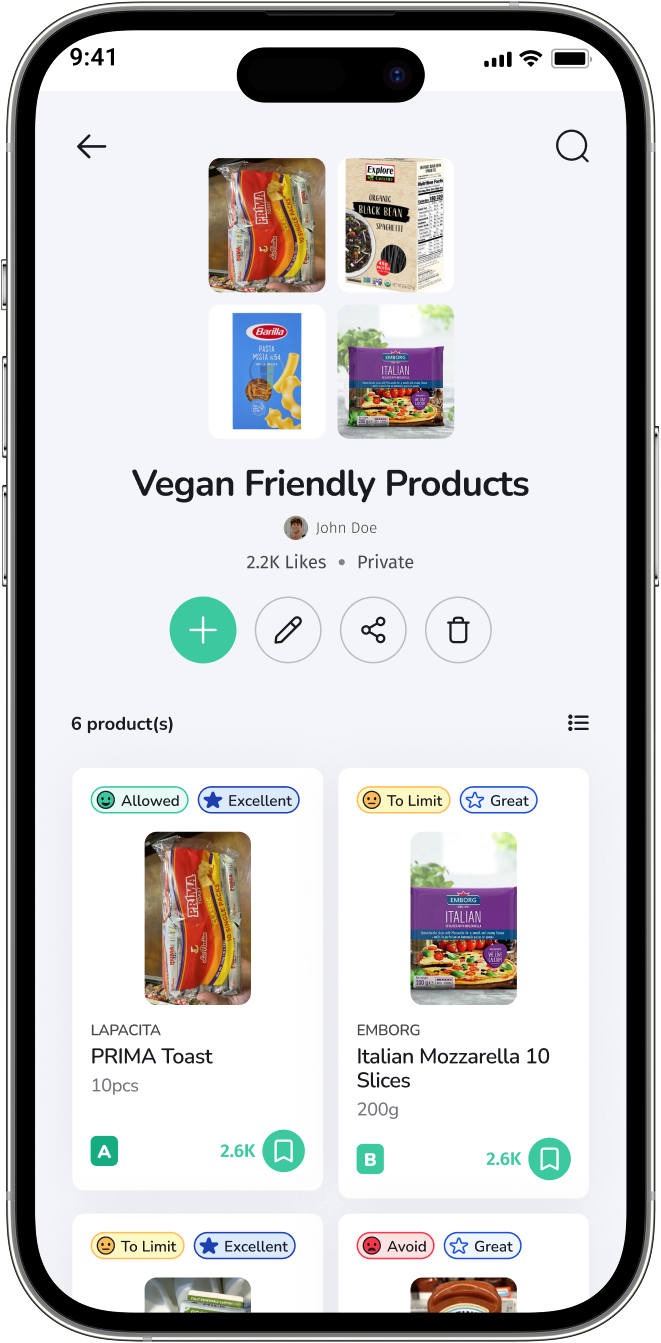Image resolution: width=661 pixels, height=1343 pixels.
Task: Bookmark PRIMA Toast
Action: tap(284, 1151)
